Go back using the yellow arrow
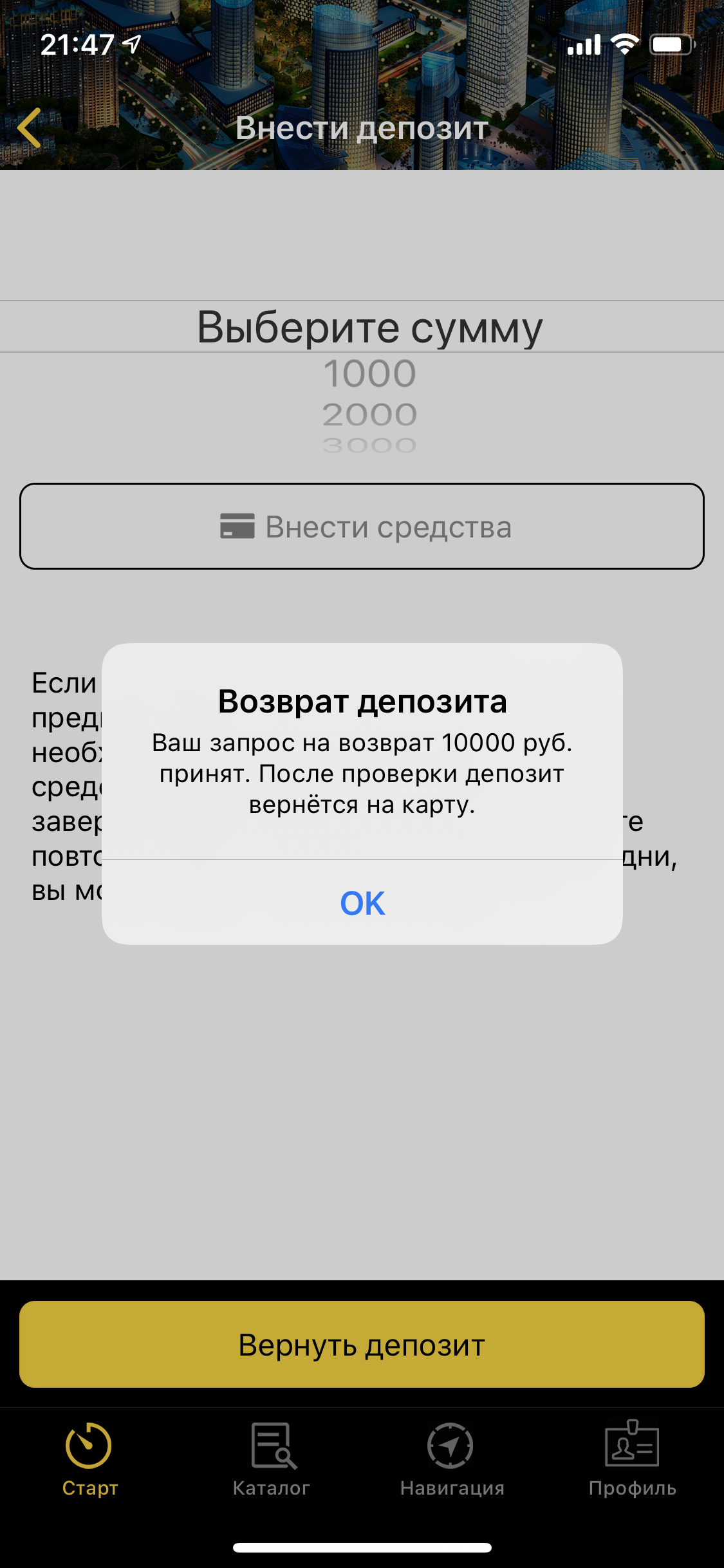This screenshot has height=1568, width=724. pyautogui.click(x=30, y=127)
